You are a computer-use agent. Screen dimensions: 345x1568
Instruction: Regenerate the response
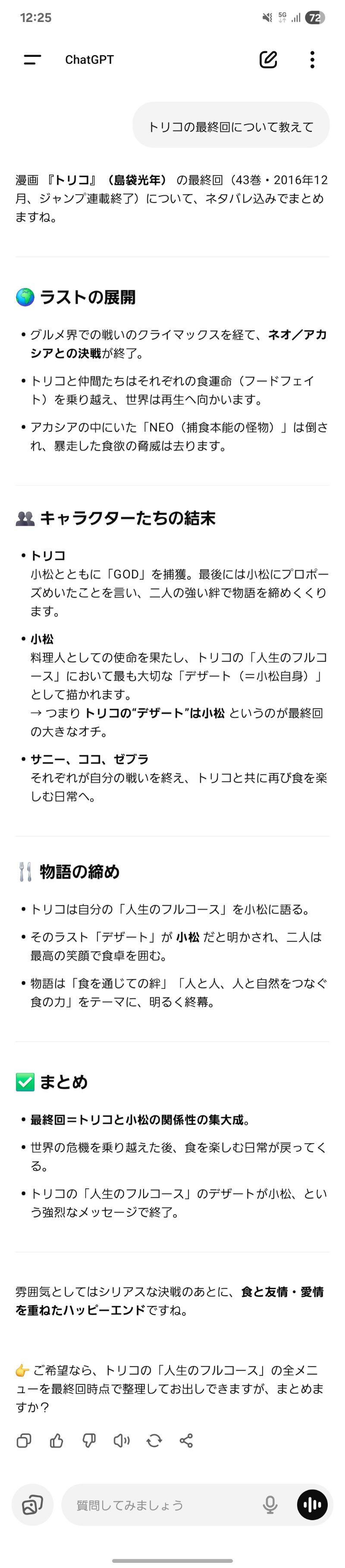tap(154, 1440)
